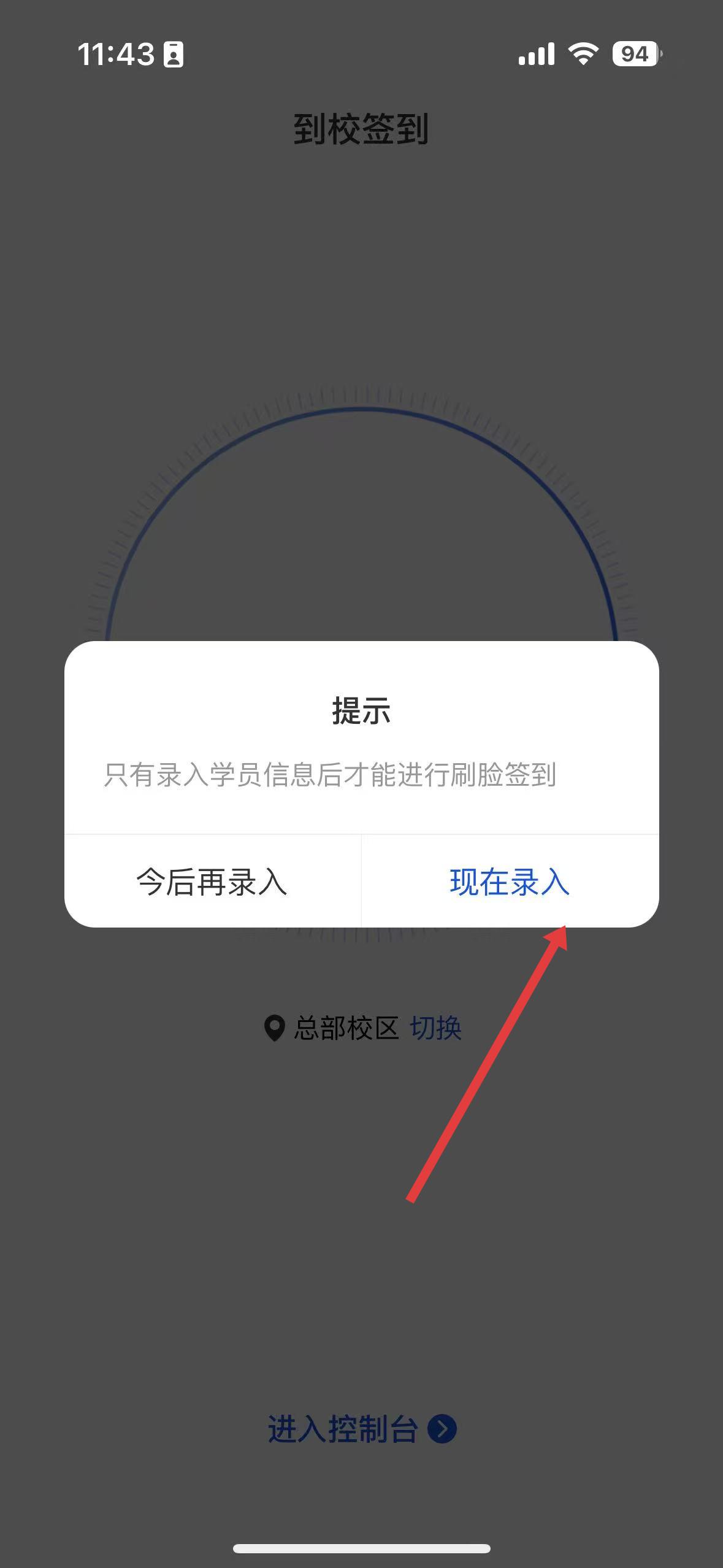Tap 切换 to change campus
This screenshot has height=1568, width=723.
(435, 1028)
